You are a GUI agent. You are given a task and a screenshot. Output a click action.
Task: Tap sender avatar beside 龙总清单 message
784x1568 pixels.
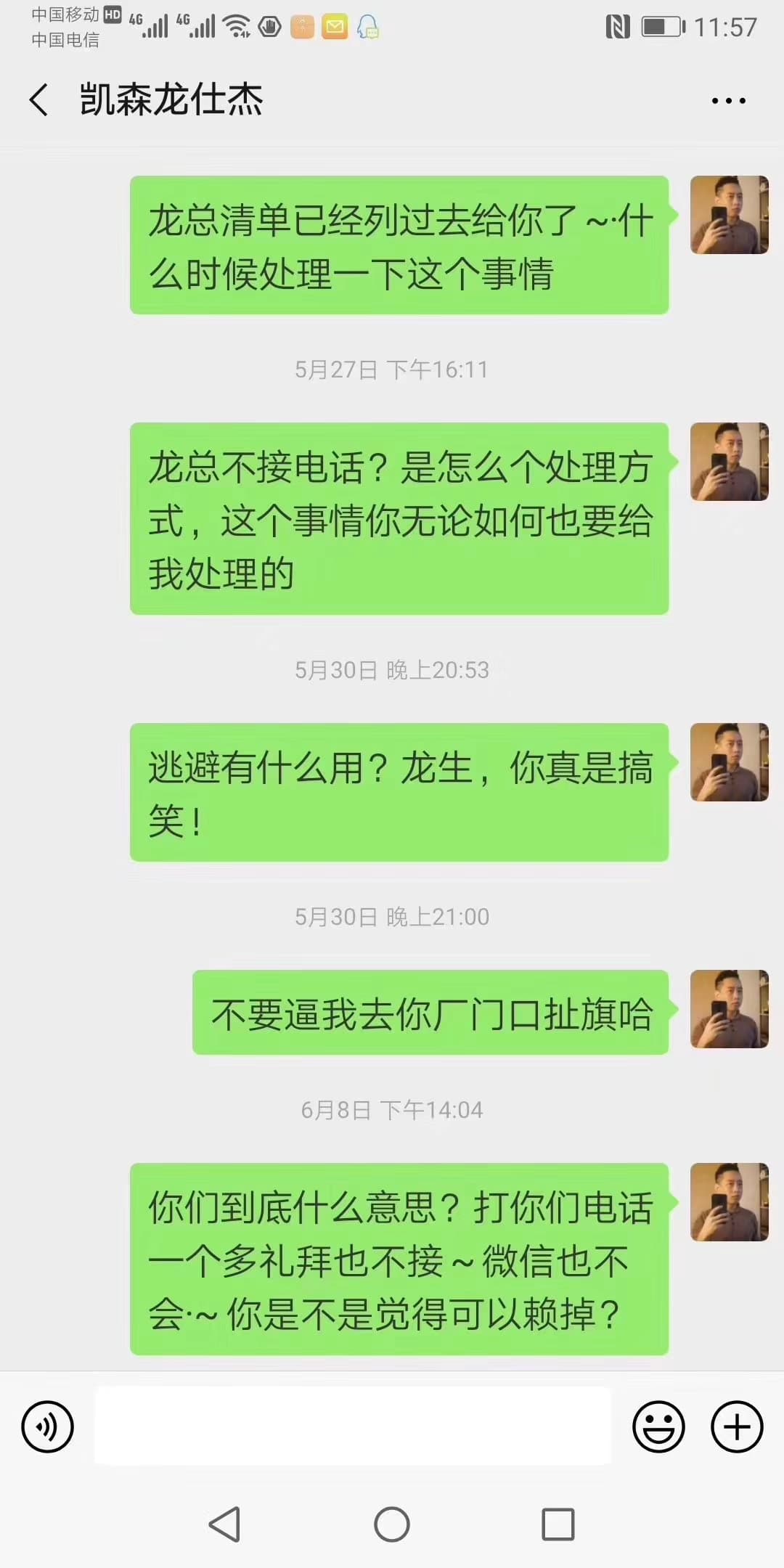coord(729,215)
